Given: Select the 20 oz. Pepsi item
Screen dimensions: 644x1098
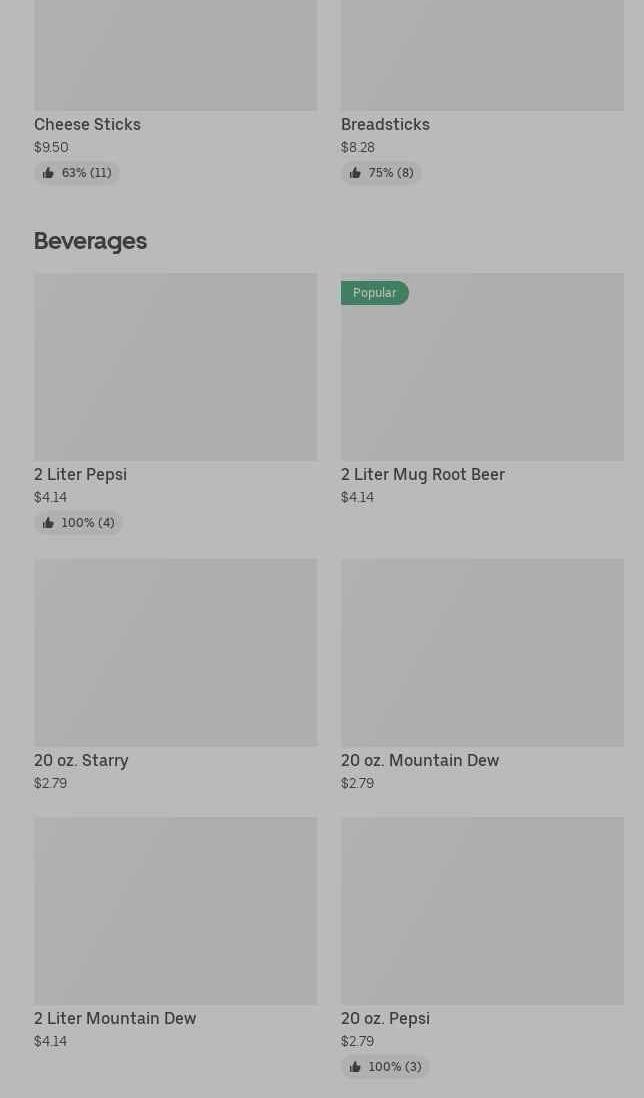Looking at the screenshot, I should (482, 947).
